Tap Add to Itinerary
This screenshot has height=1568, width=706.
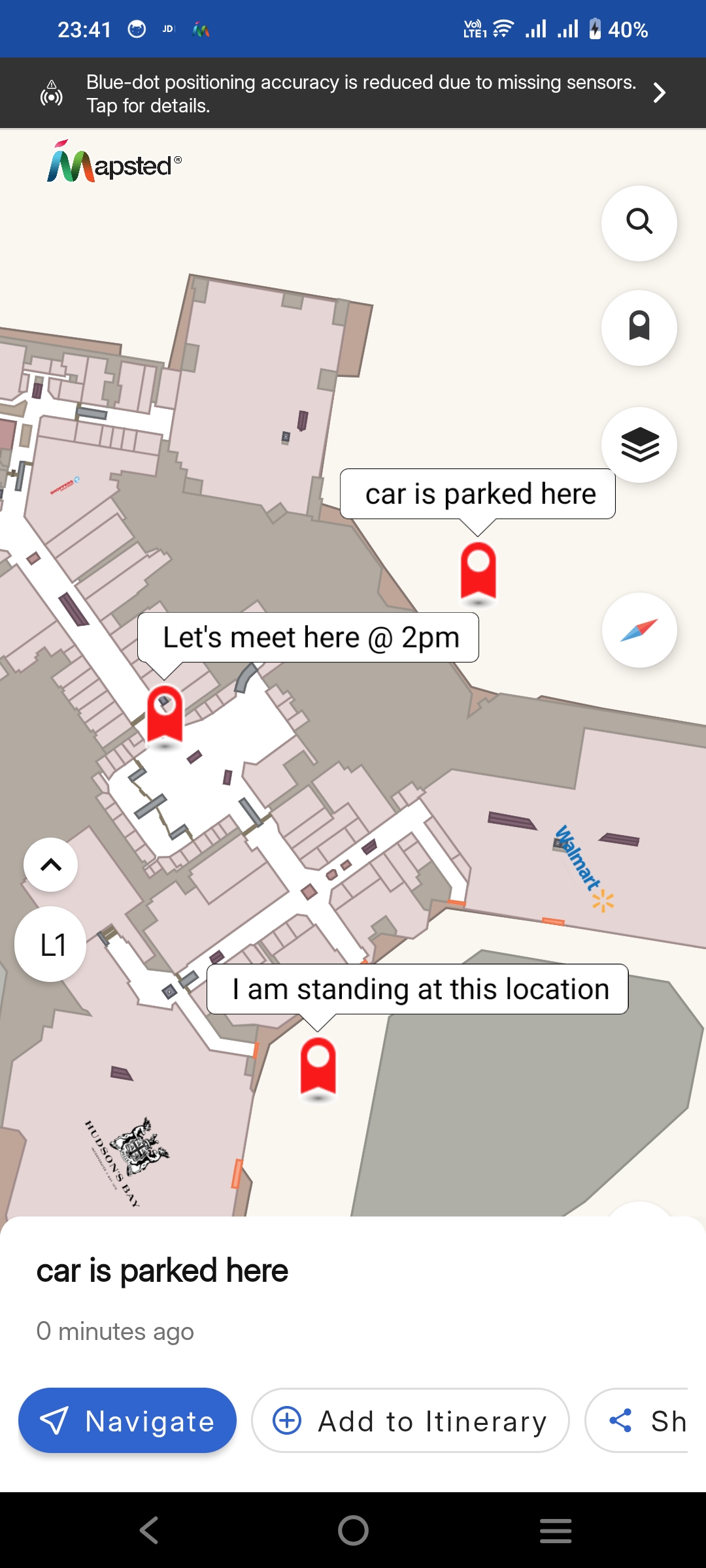(410, 1421)
